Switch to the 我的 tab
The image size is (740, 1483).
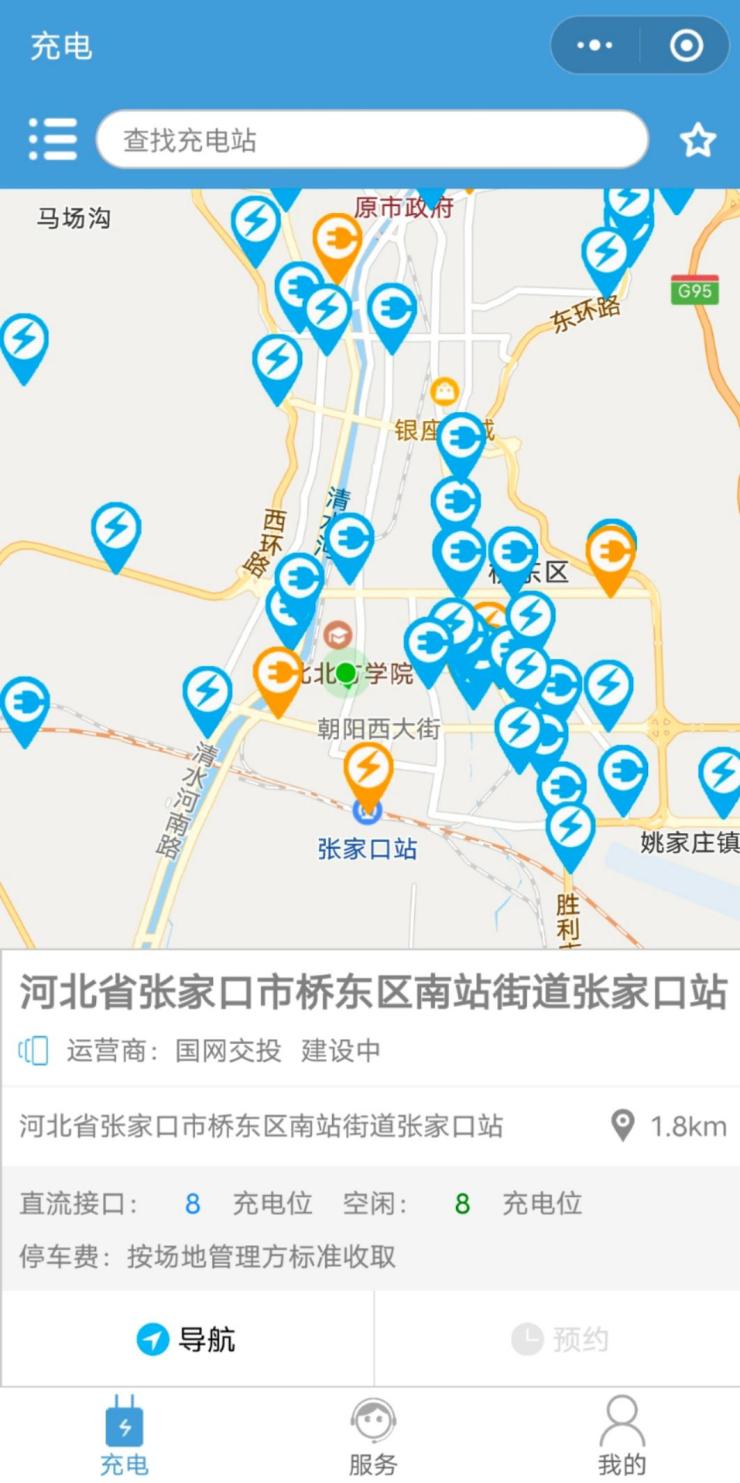point(621,1438)
